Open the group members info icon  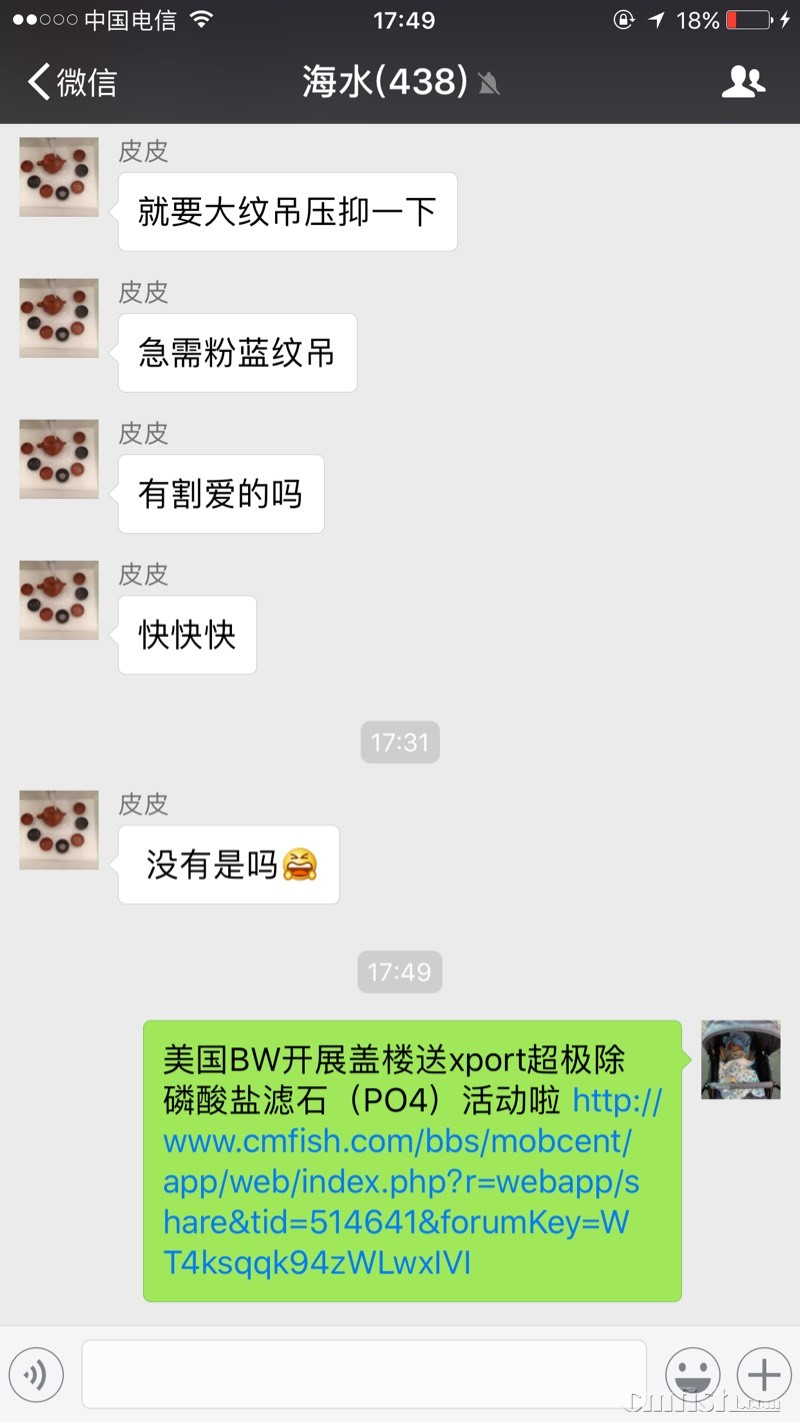[x=743, y=82]
